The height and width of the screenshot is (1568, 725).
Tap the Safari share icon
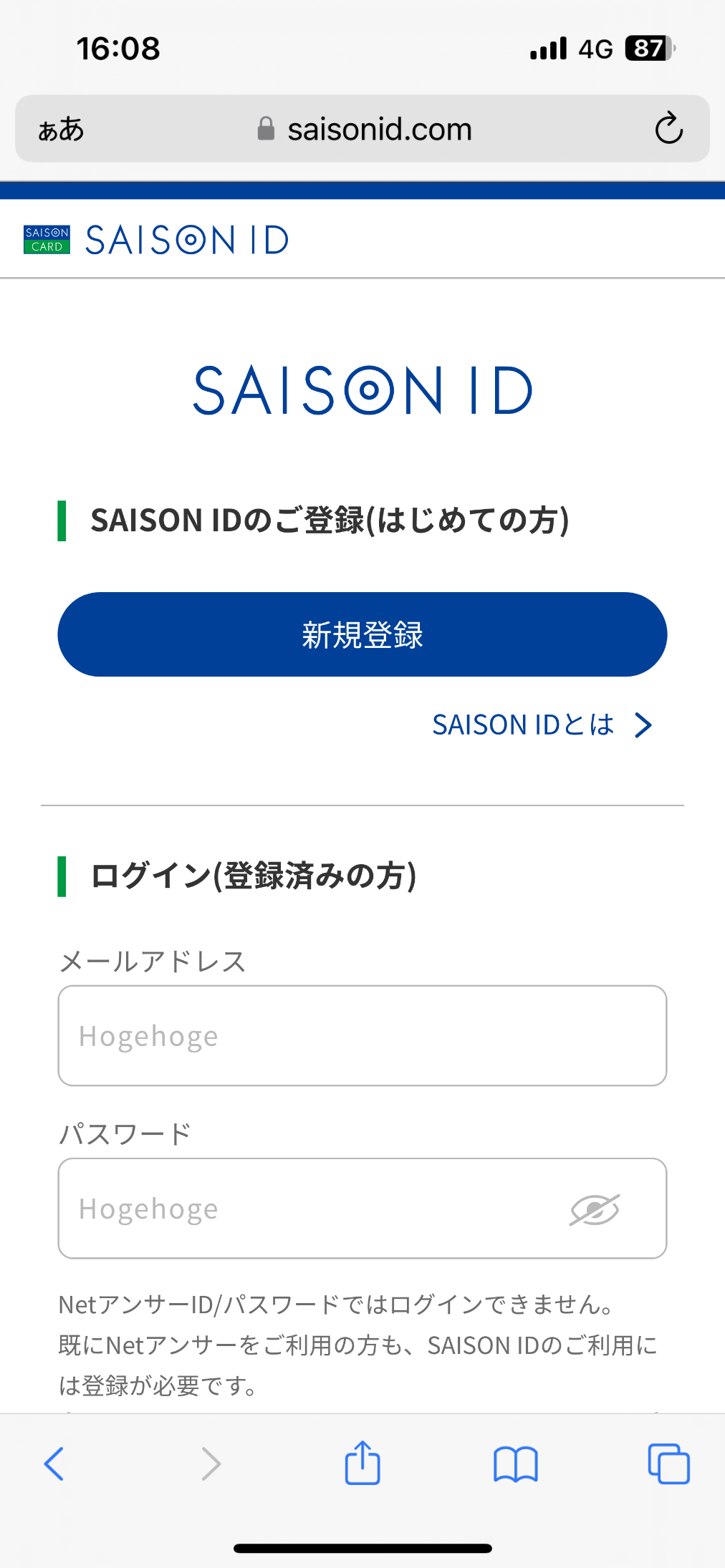click(362, 1463)
